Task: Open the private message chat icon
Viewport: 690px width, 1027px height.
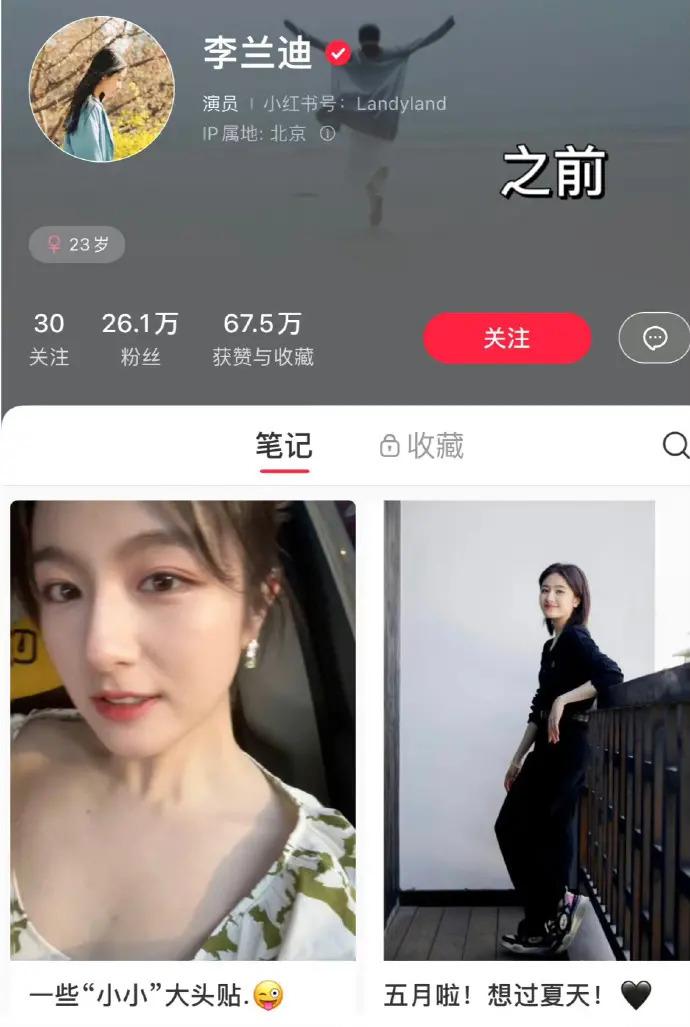Action: click(x=655, y=339)
